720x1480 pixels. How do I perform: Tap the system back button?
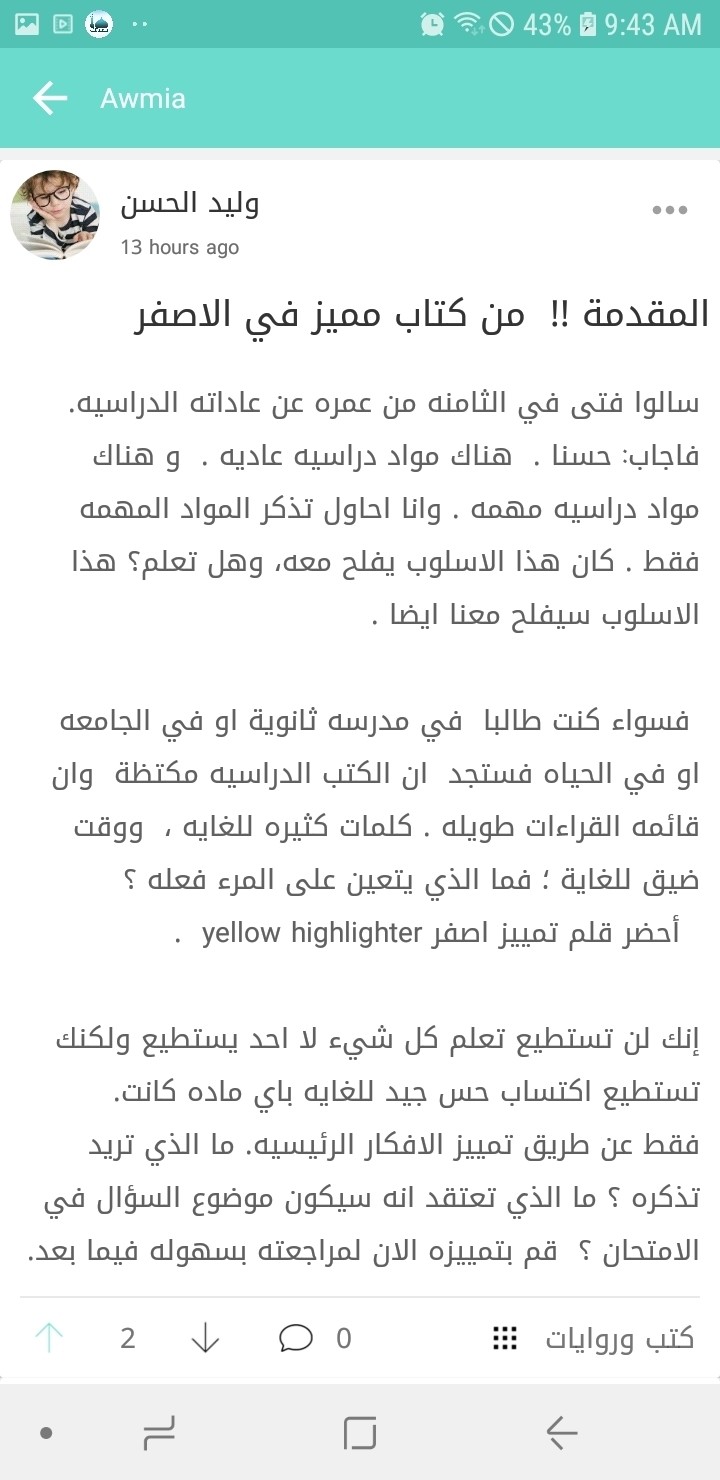(562, 1433)
